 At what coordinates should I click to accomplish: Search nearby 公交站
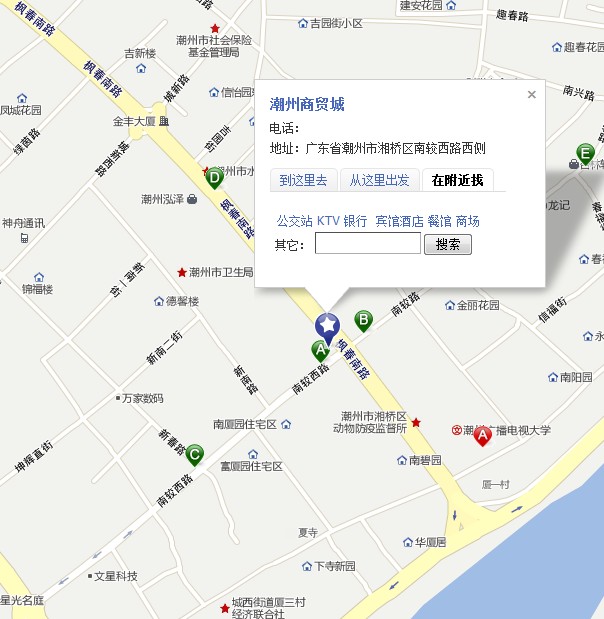click(294, 220)
